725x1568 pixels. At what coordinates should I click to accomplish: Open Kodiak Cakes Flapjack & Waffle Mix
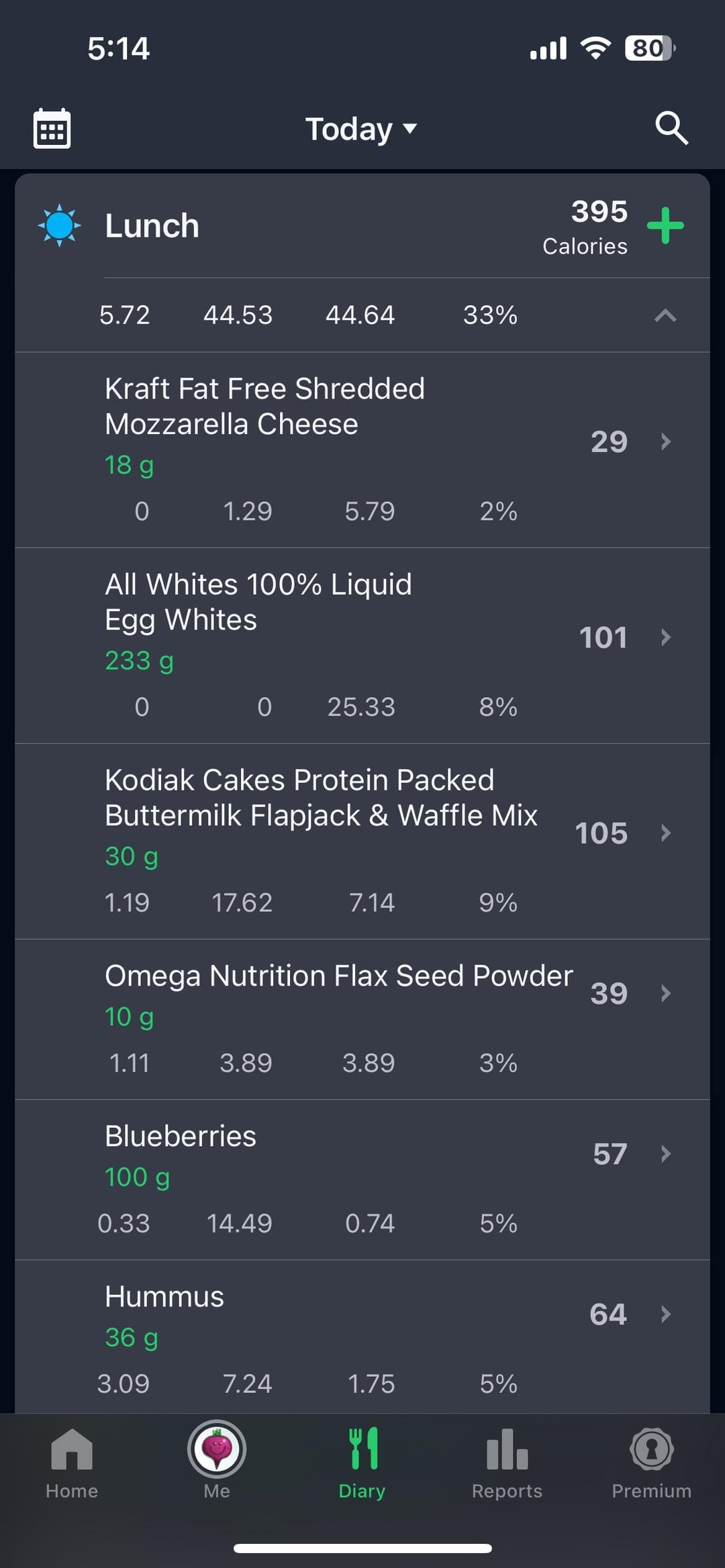pyautogui.click(x=362, y=841)
